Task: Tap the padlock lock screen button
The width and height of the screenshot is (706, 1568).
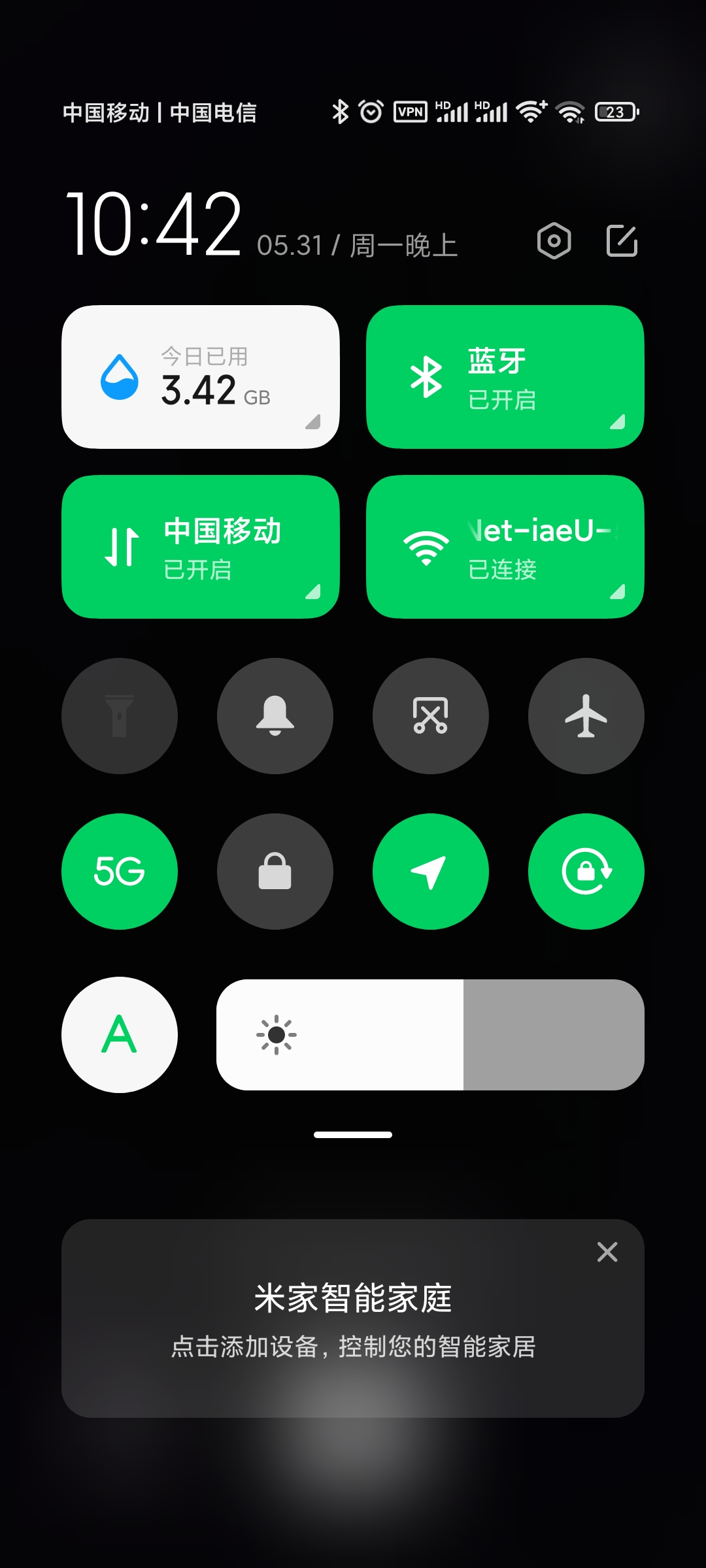Action: (x=275, y=872)
